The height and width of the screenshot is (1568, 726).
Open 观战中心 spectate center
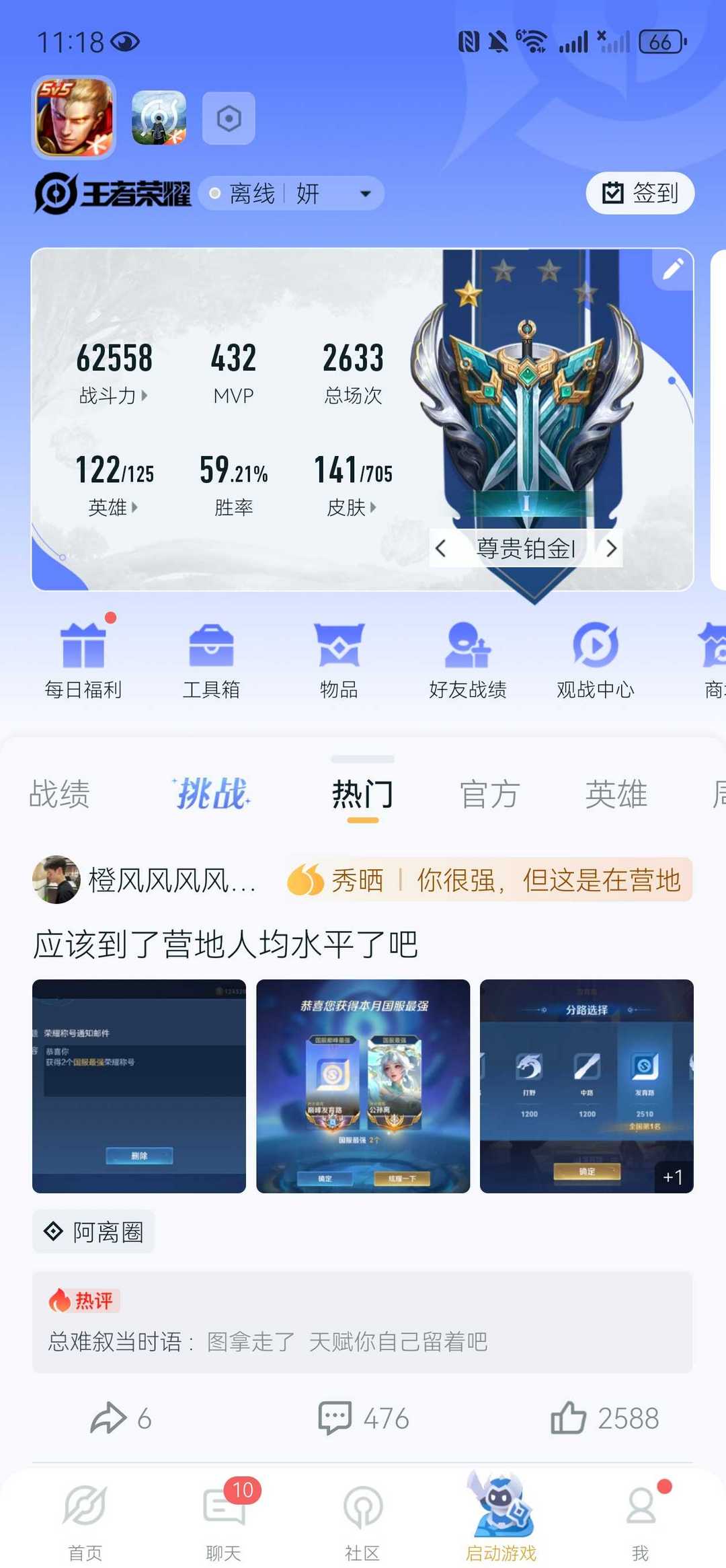pyautogui.click(x=596, y=660)
